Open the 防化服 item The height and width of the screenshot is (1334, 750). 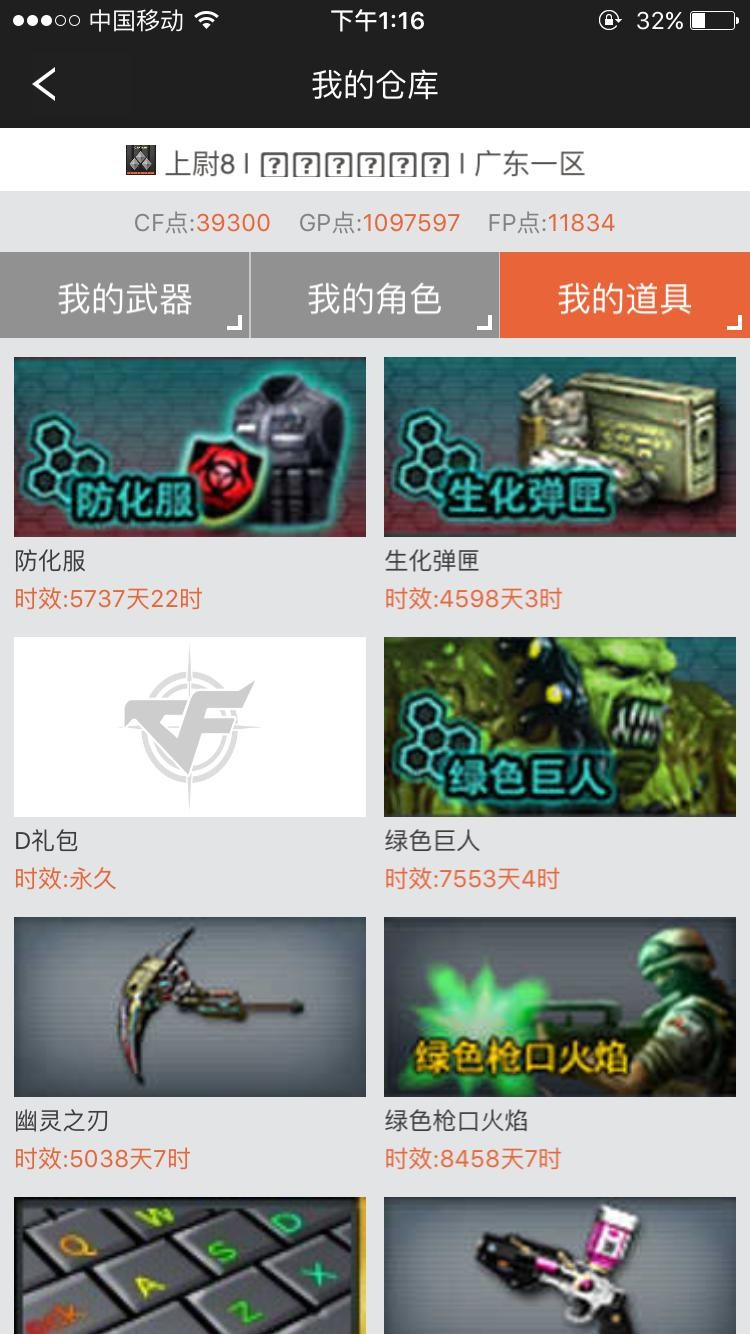click(190, 447)
